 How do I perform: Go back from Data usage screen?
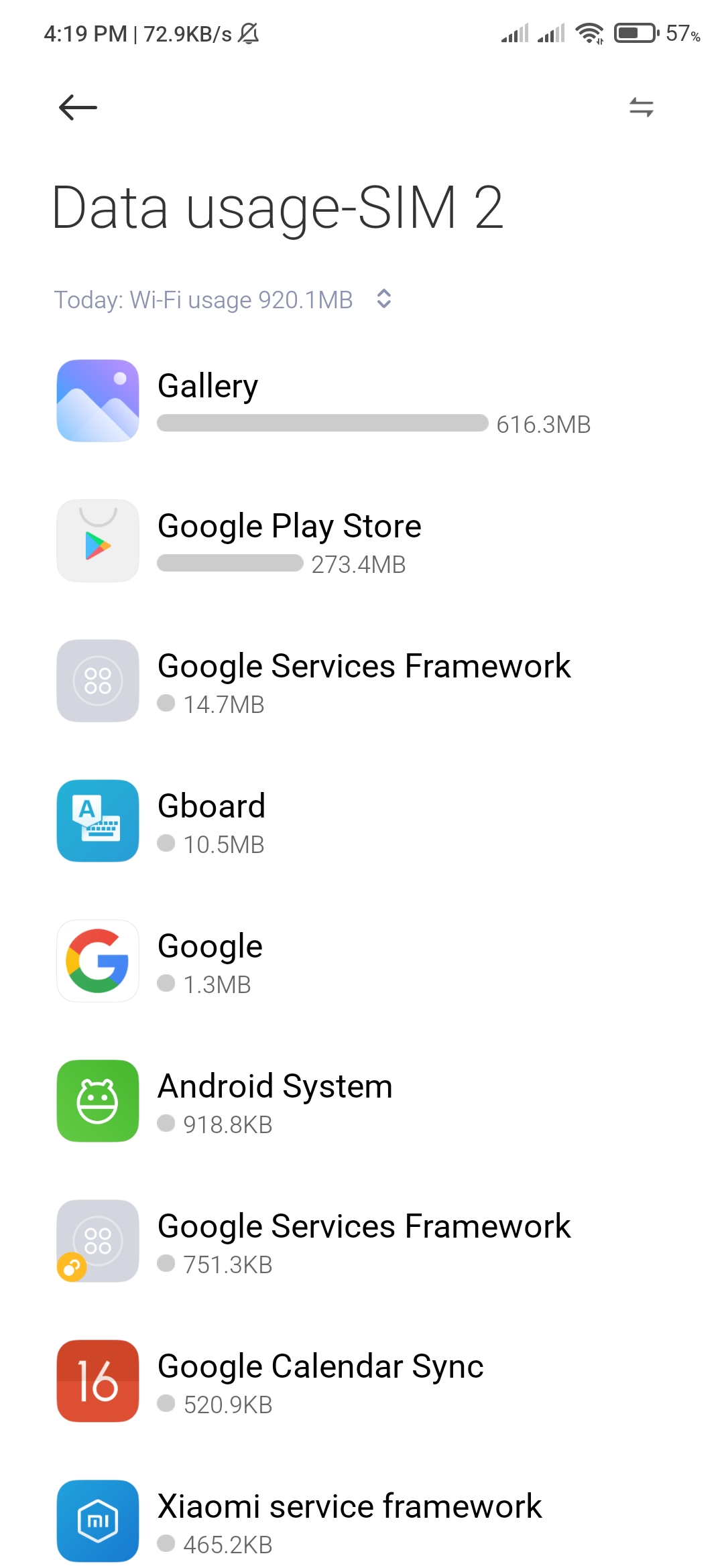[78, 107]
